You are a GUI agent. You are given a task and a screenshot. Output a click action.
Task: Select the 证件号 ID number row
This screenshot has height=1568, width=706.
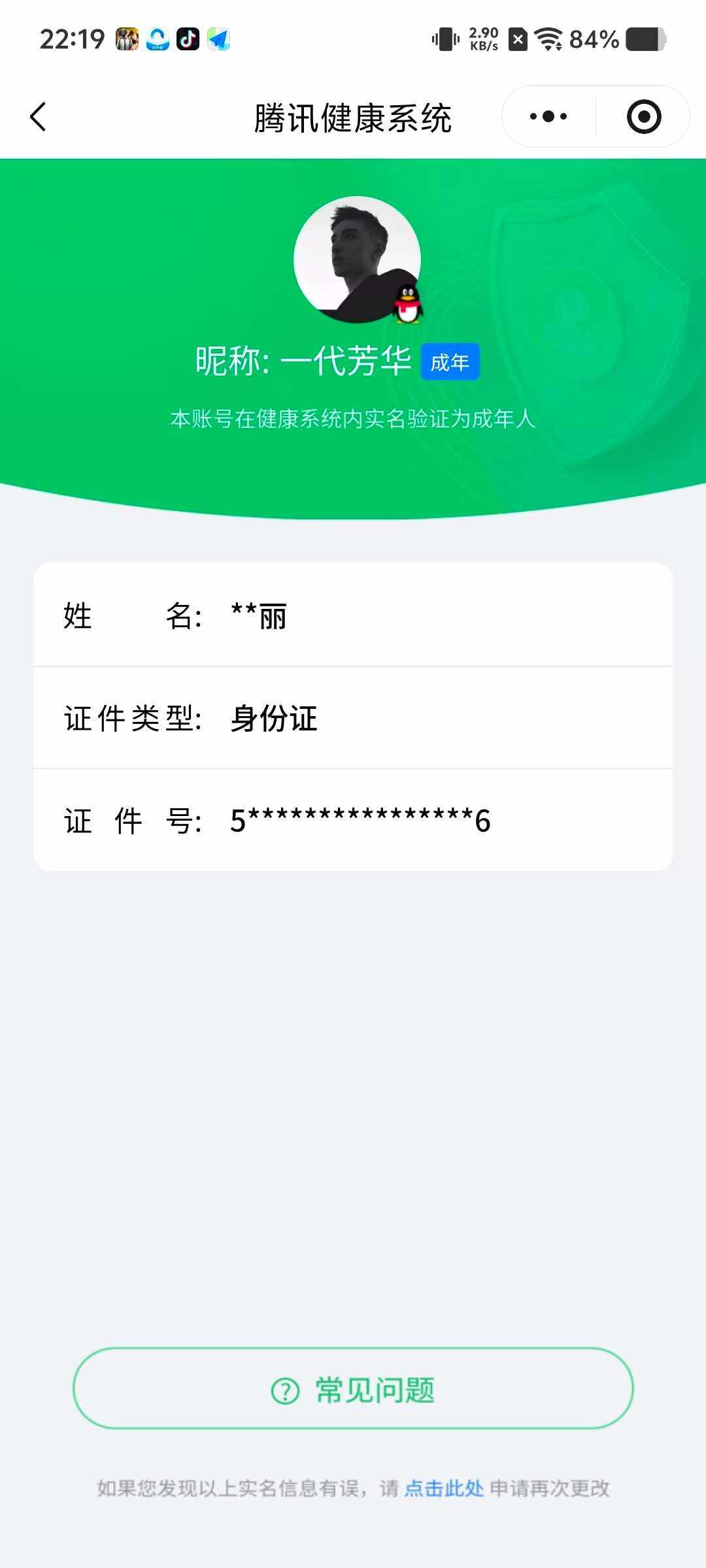pyautogui.click(x=353, y=821)
